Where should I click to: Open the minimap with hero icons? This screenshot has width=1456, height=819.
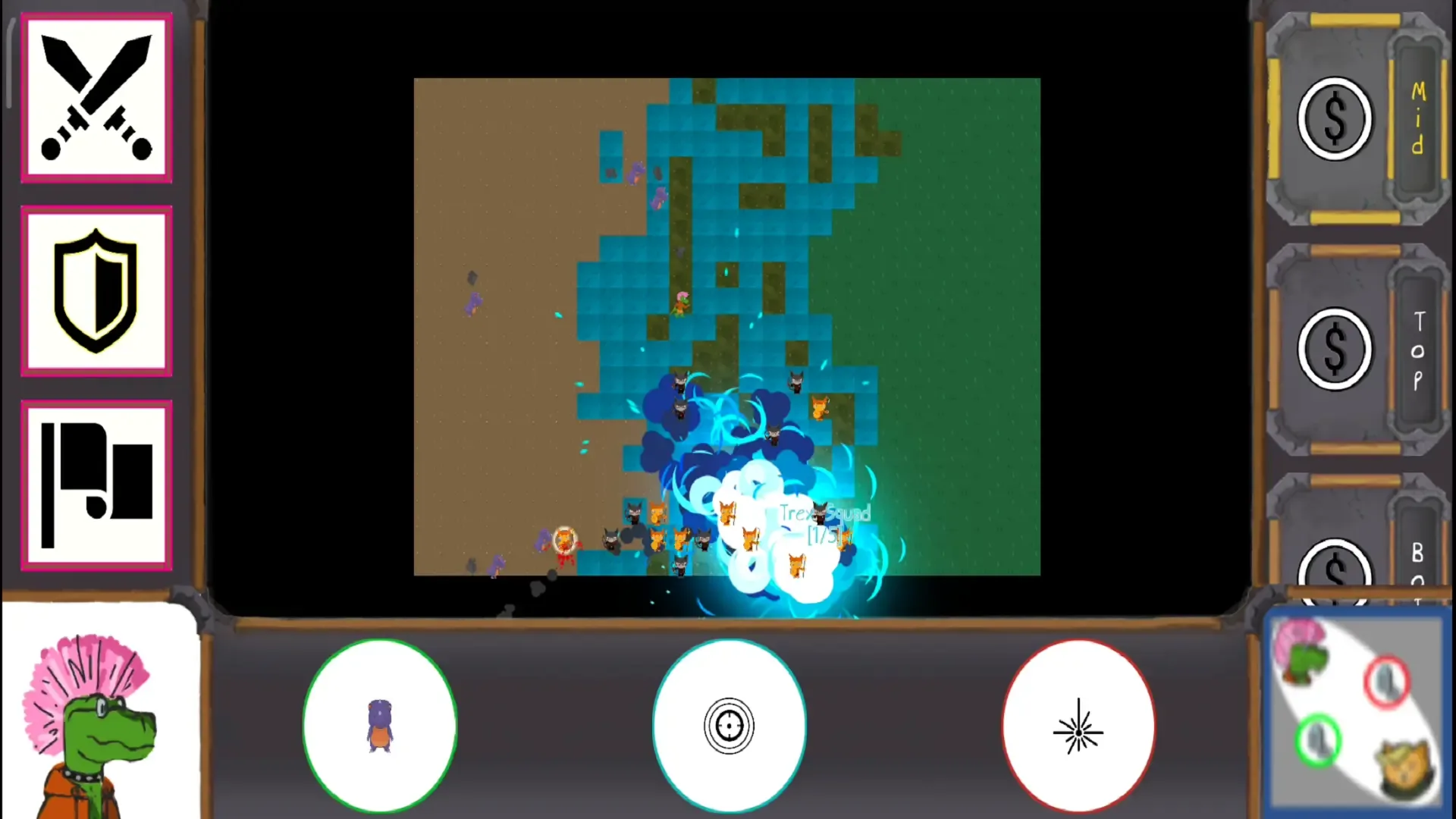click(x=1357, y=711)
